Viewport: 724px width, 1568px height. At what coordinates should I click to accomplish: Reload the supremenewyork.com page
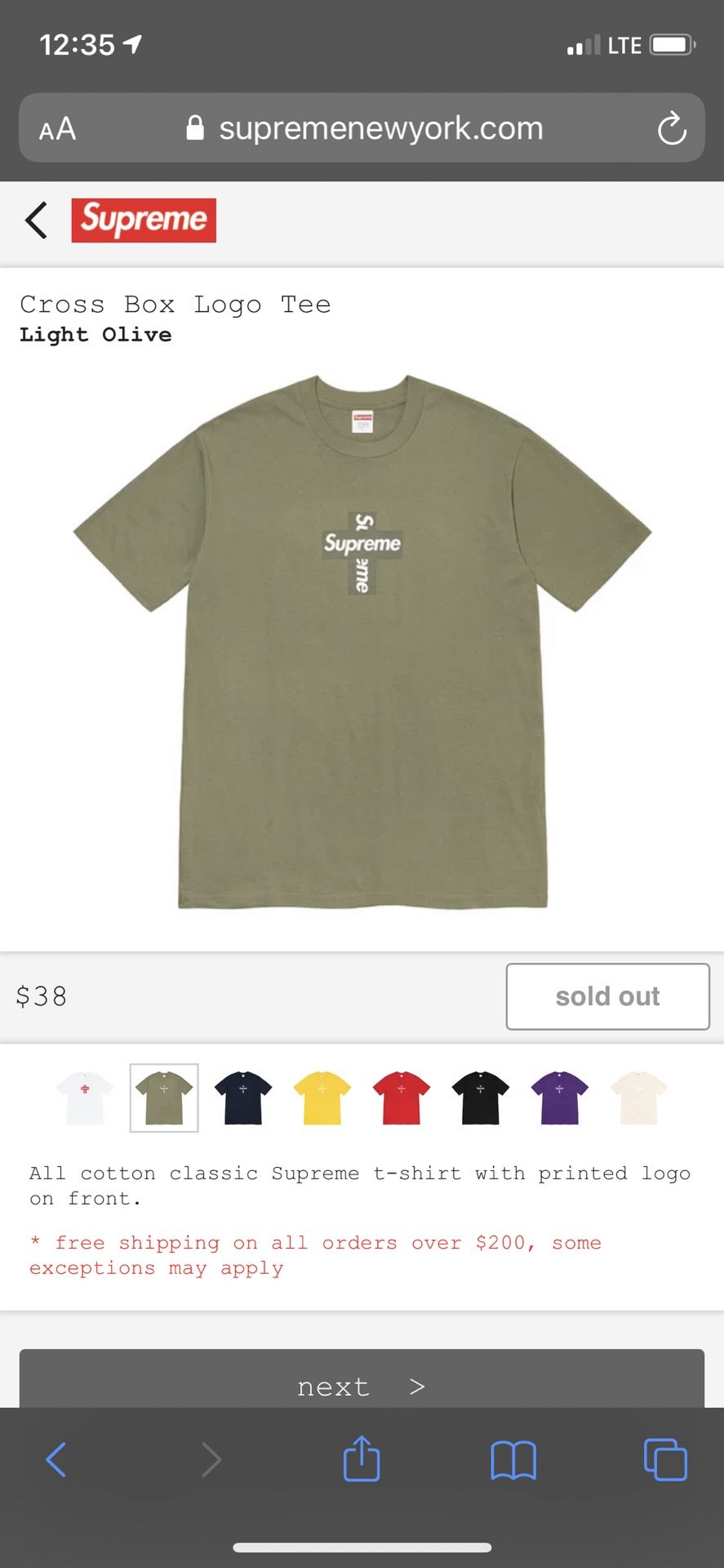(671, 128)
